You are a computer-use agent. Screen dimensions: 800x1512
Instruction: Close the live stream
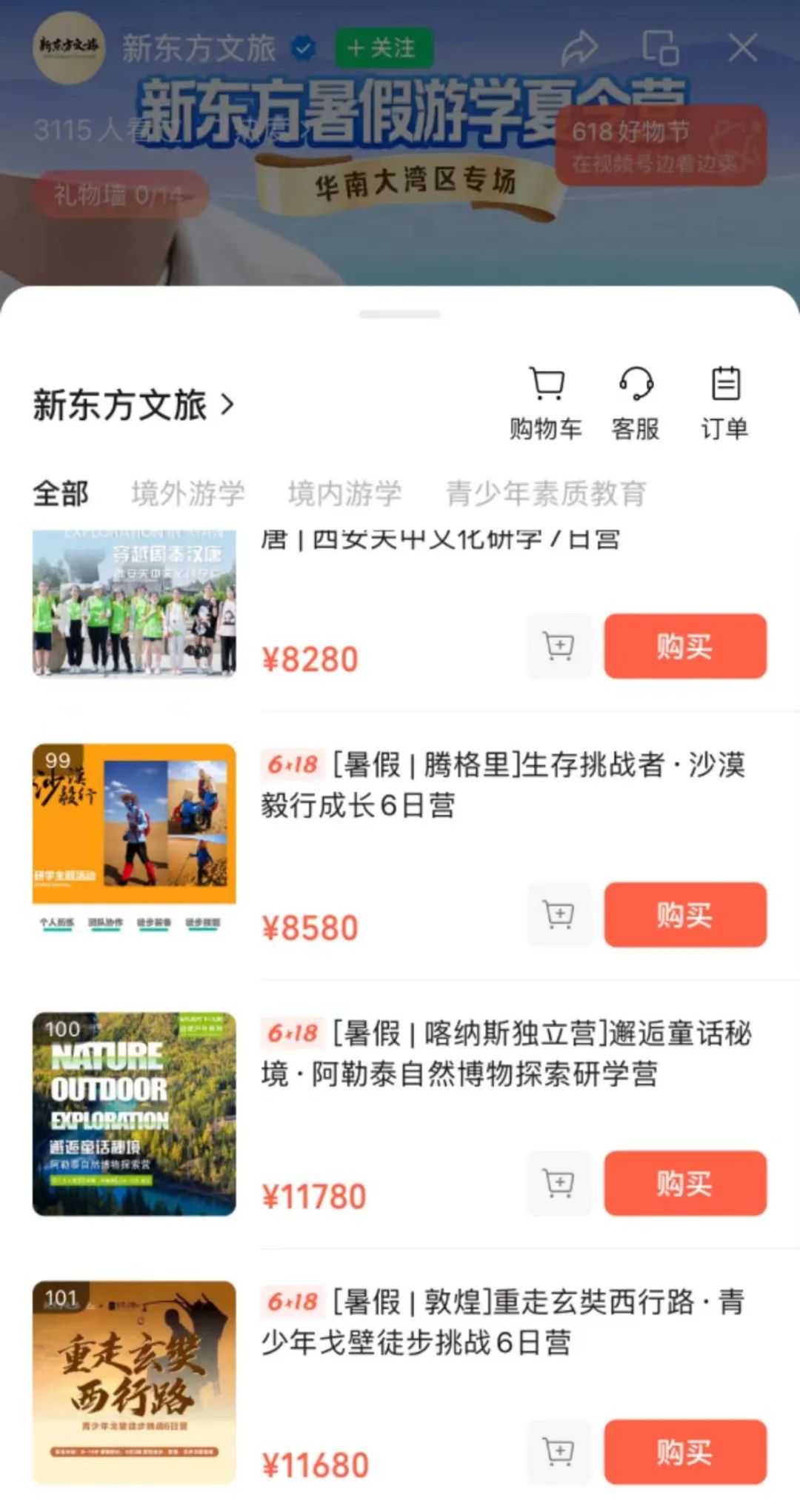(x=742, y=48)
